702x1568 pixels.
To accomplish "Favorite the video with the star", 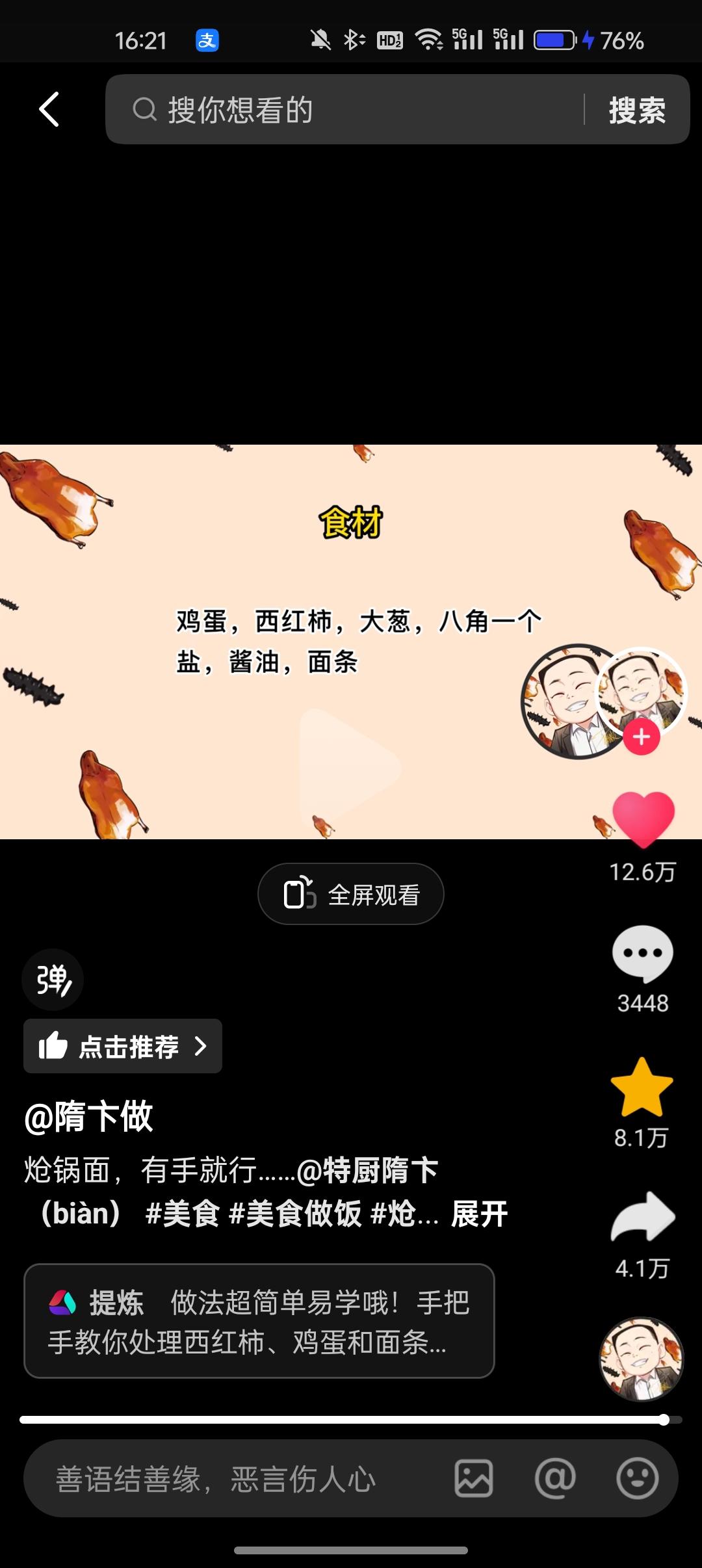I will 642,1088.
